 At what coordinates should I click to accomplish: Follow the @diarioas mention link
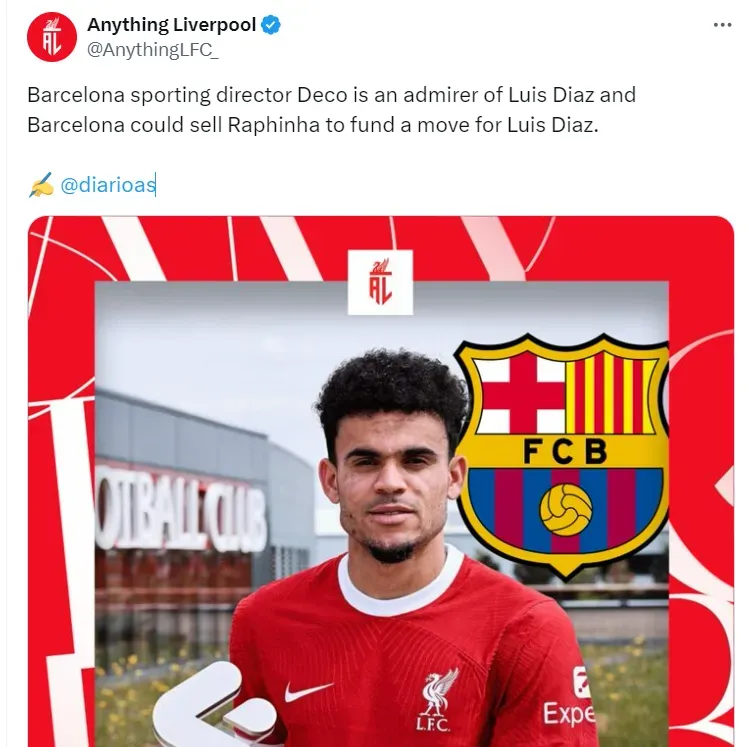108,185
